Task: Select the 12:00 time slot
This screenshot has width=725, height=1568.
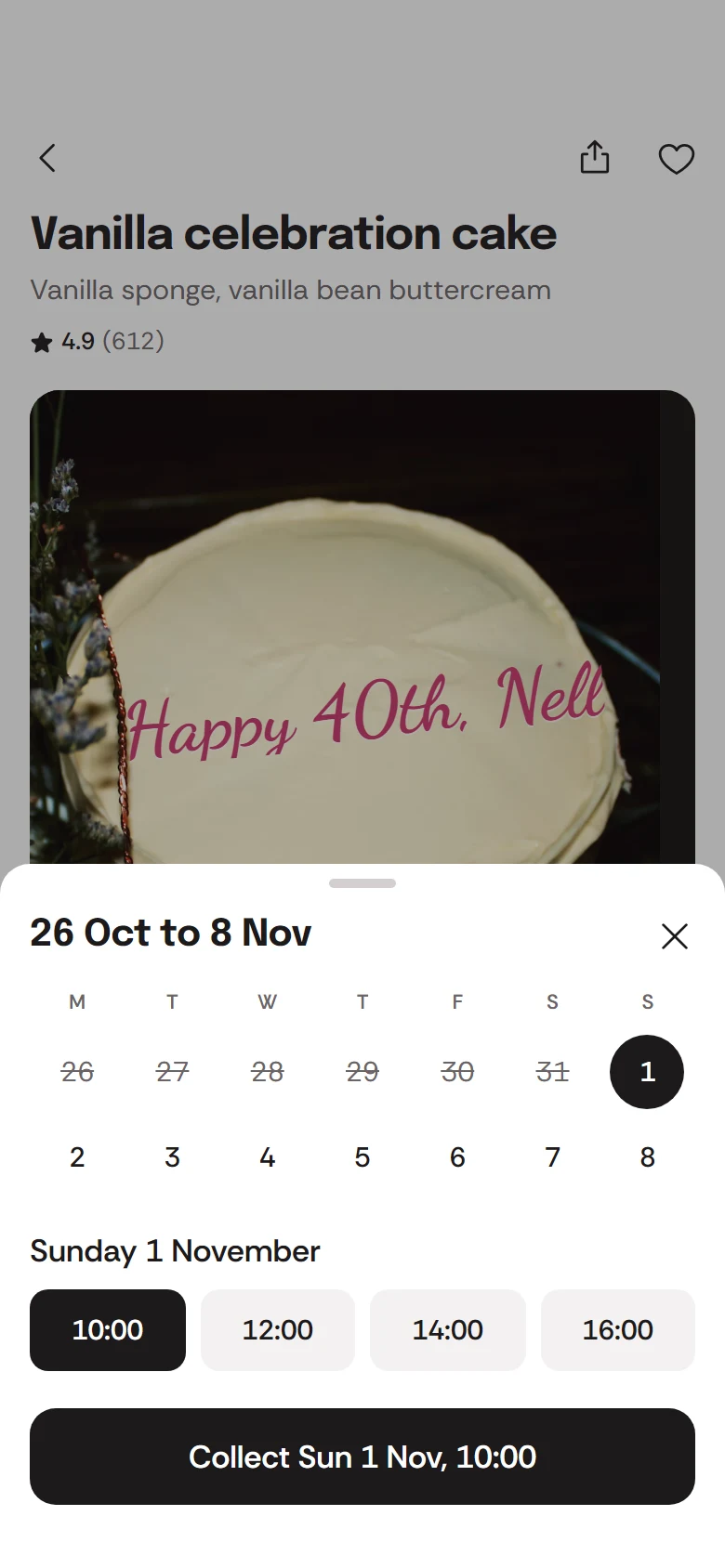Action: [x=278, y=1330]
